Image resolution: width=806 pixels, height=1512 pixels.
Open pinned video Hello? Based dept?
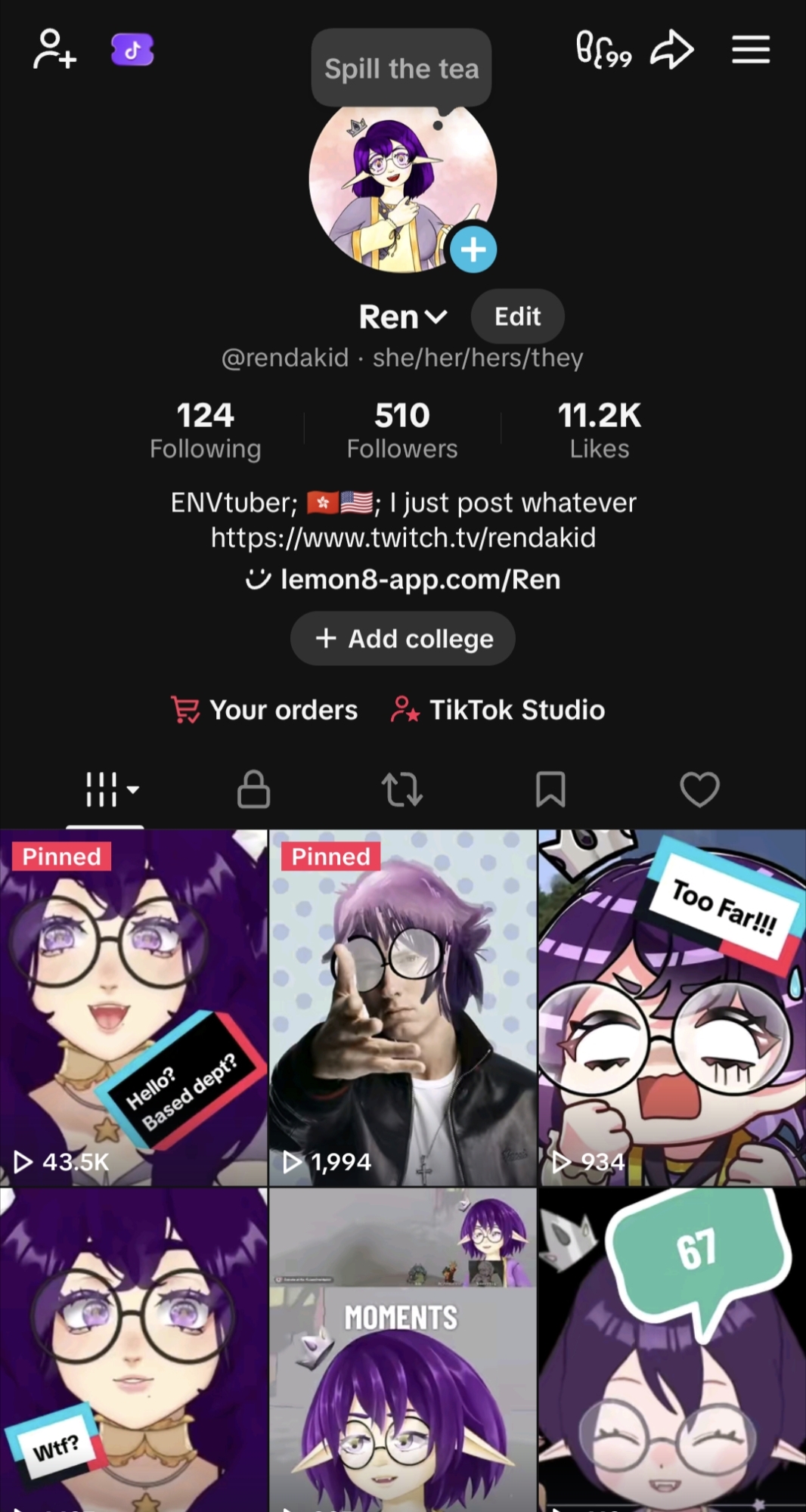[133, 1007]
